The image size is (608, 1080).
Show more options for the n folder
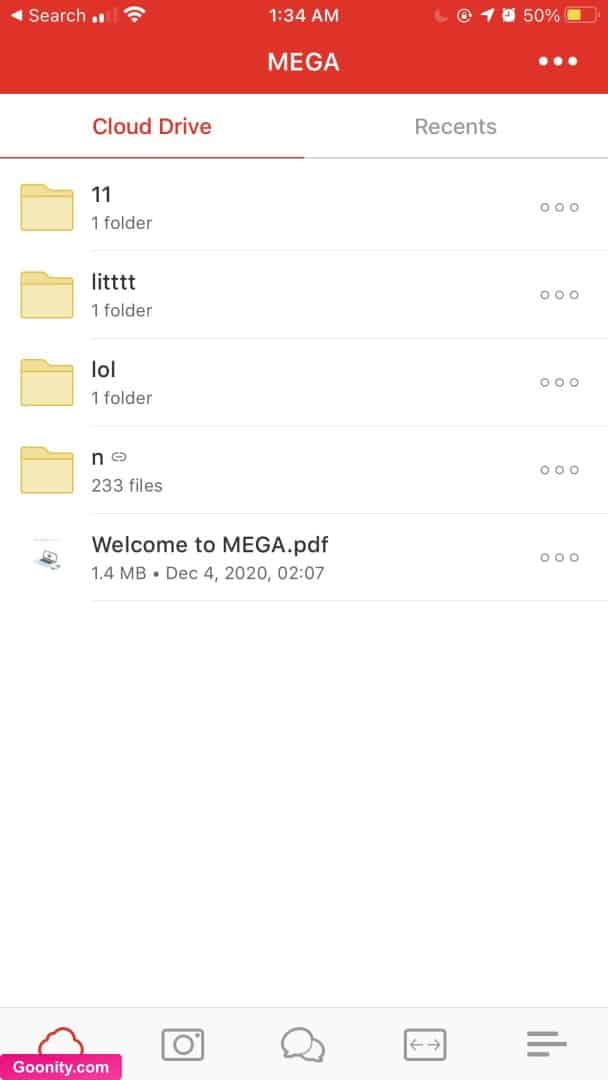(559, 470)
